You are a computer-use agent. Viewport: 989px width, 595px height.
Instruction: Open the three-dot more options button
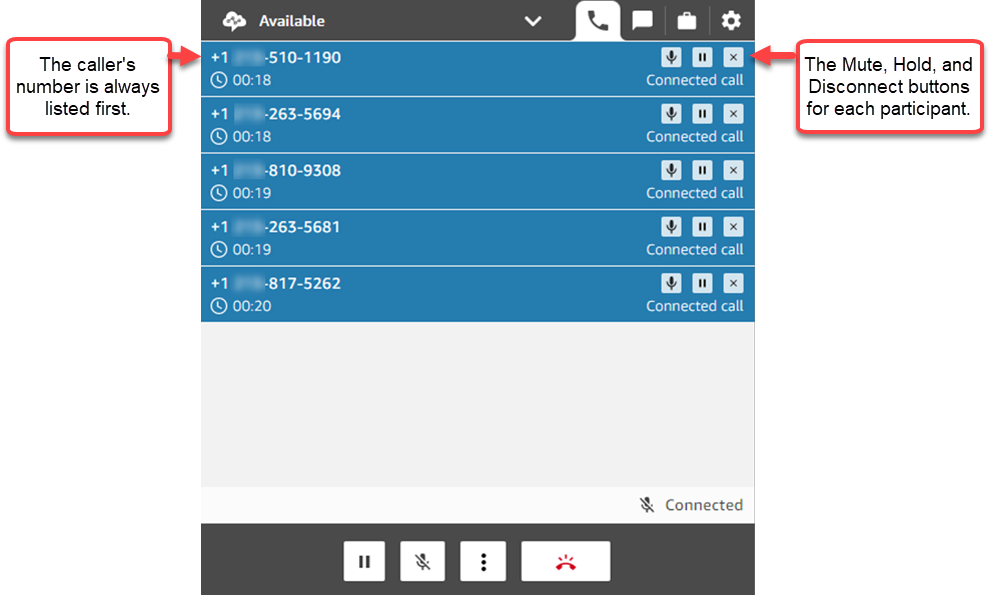click(x=483, y=562)
